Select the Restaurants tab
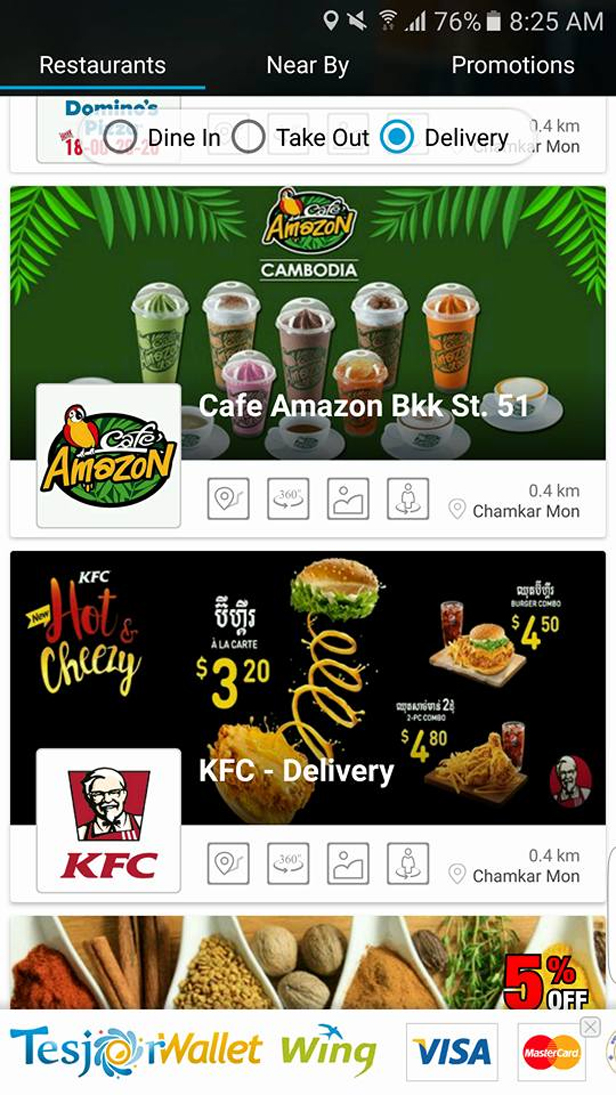The width and height of the screenshot is (616, 1095). [103, 66]
